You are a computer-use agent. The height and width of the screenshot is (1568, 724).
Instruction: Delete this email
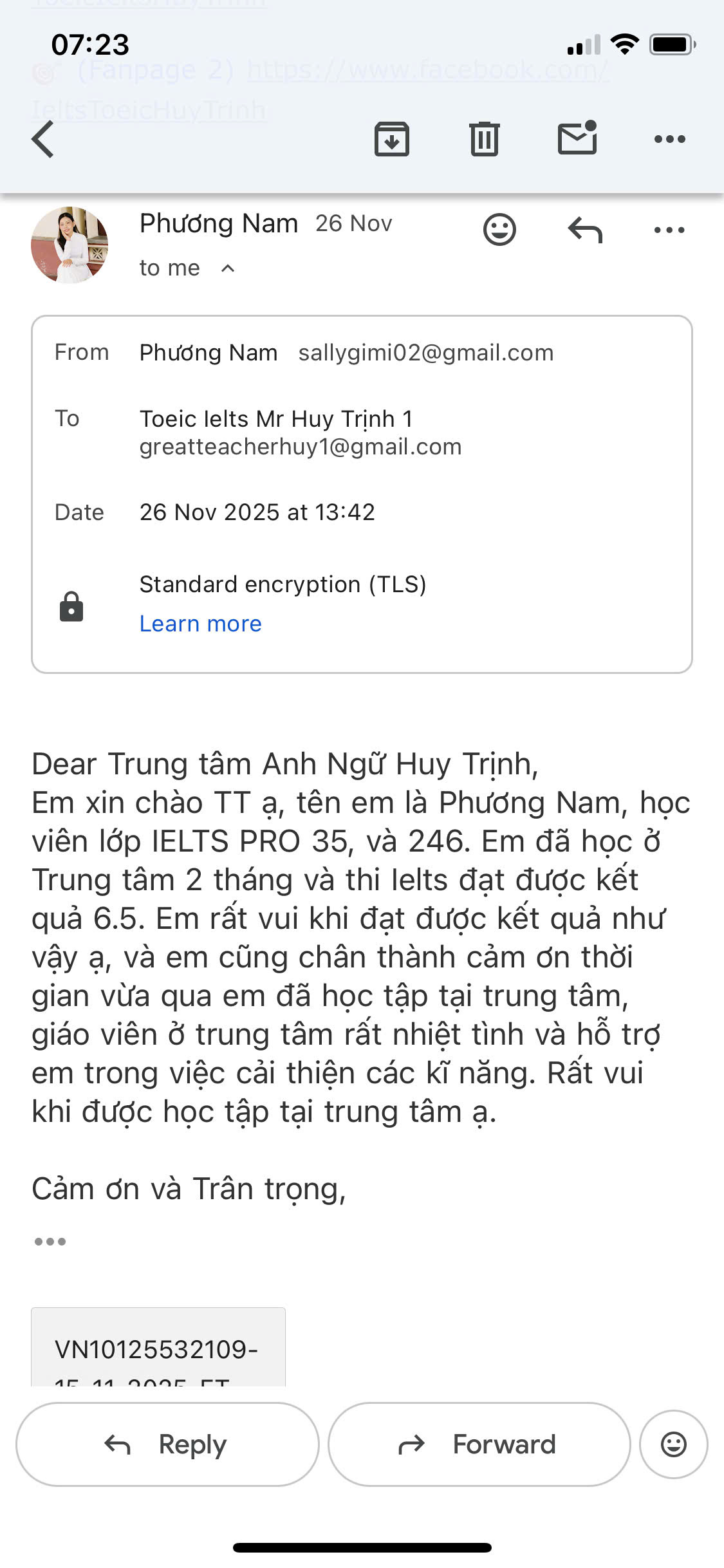pyautogui.click(x=484, y=139)
